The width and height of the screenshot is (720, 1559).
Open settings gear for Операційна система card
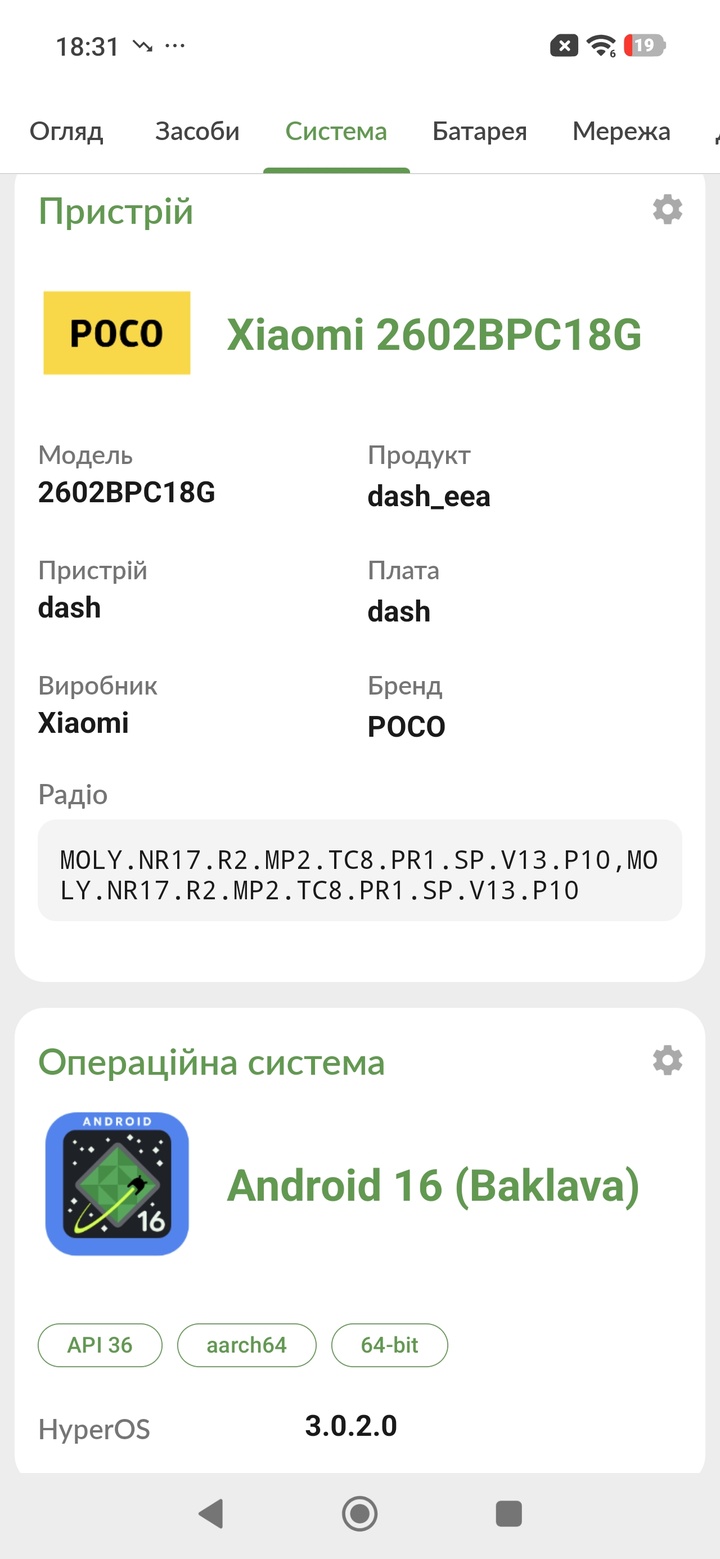(667, 1060)
